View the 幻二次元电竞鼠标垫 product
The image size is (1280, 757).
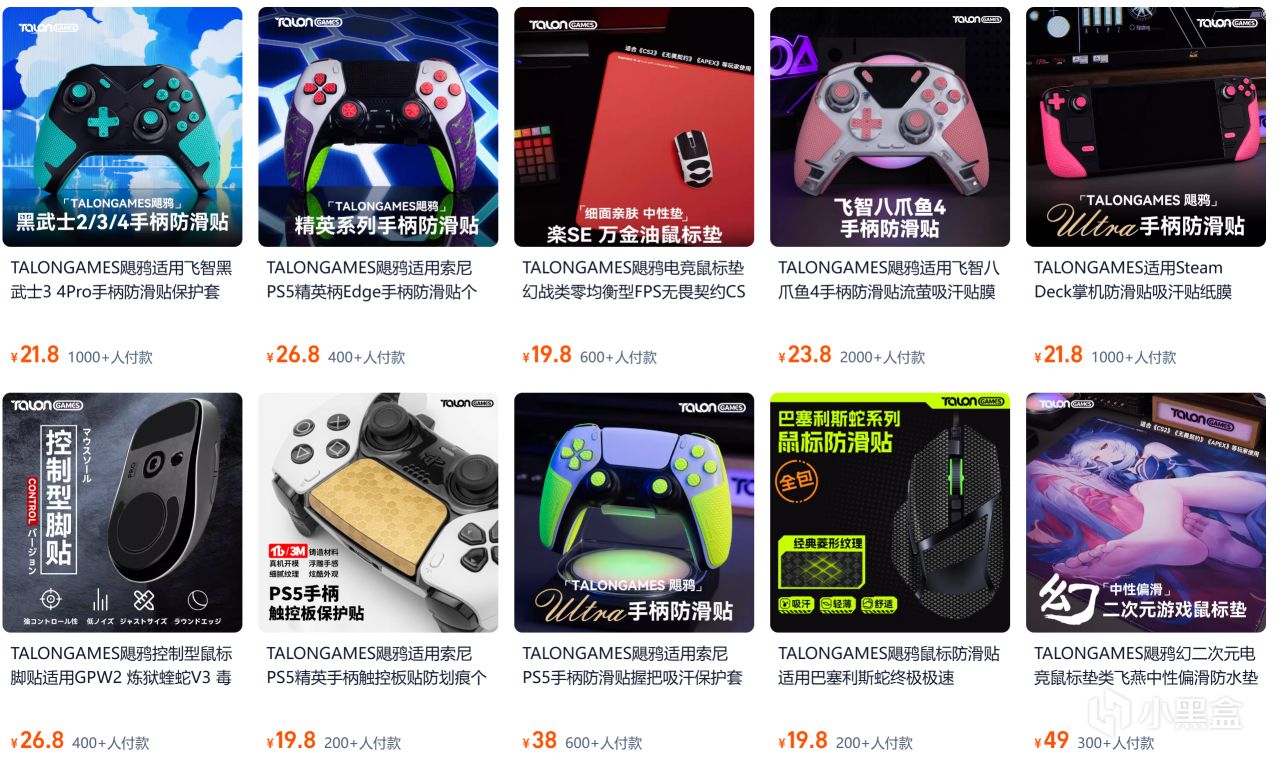point(1146,512)
